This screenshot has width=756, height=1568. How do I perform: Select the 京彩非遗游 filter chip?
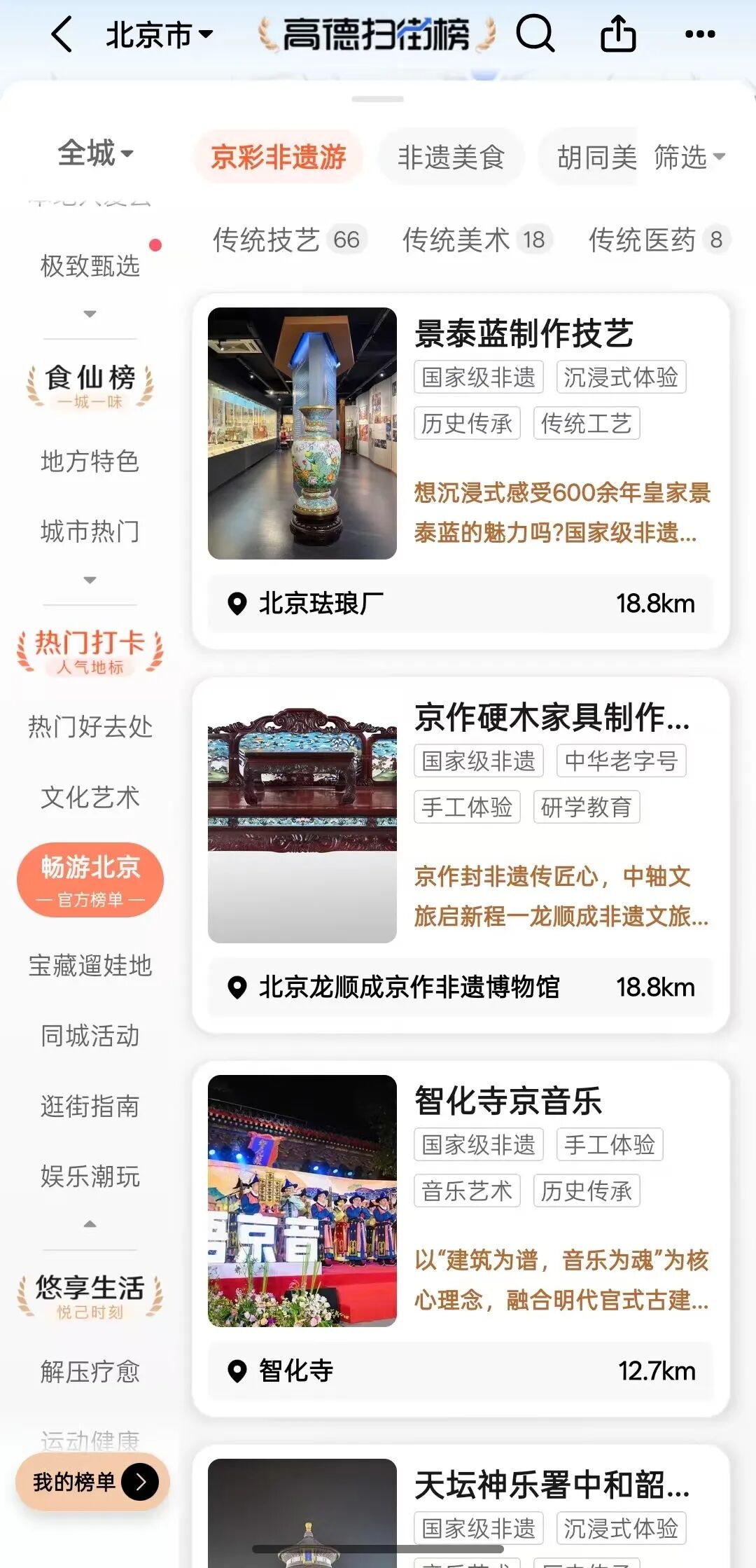coord(279,158)
